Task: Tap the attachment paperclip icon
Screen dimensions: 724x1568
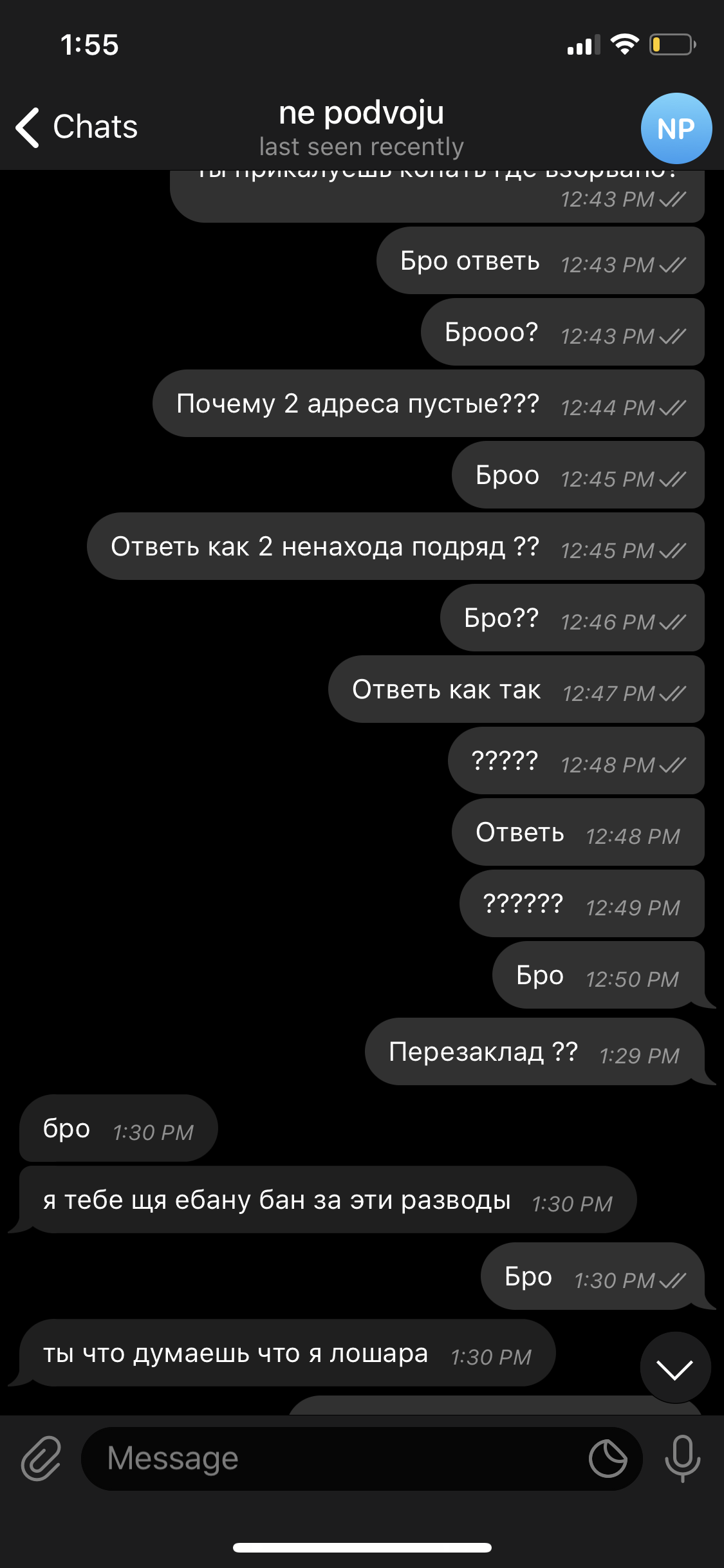Action: point(41,1458)
